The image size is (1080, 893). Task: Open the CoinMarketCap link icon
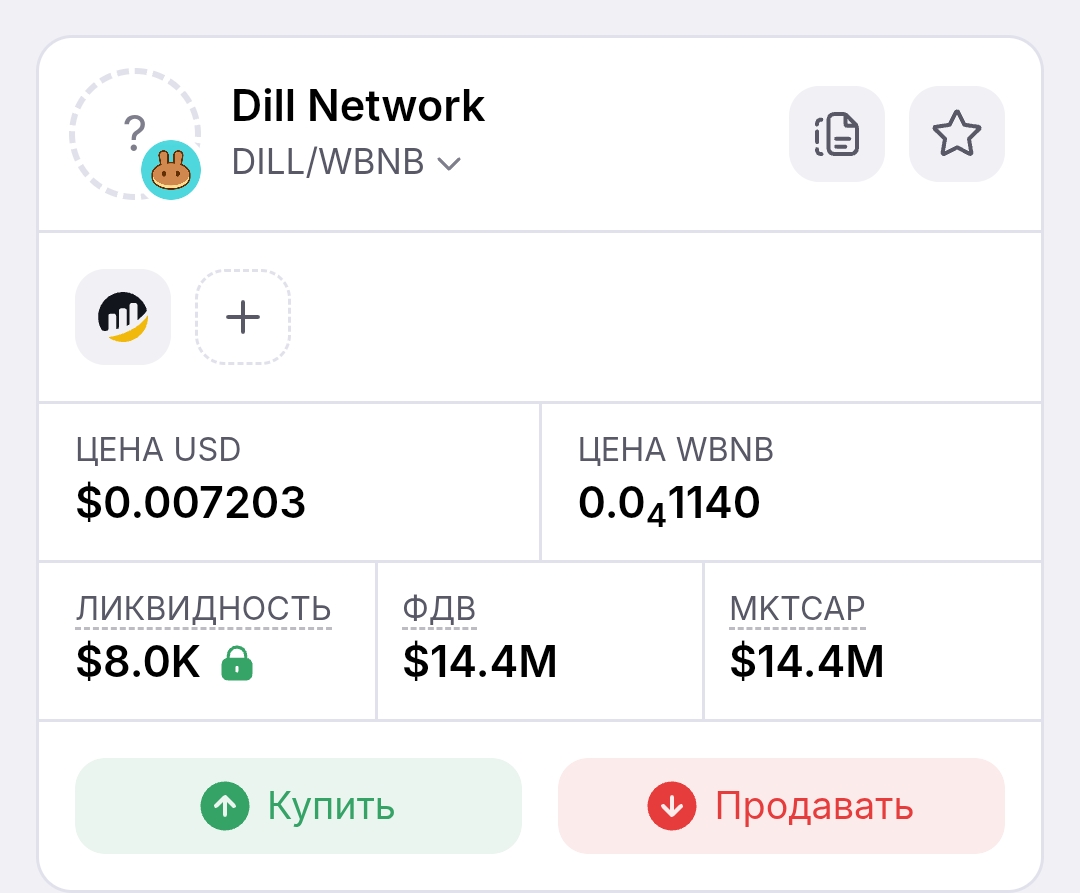click(123, 317)
